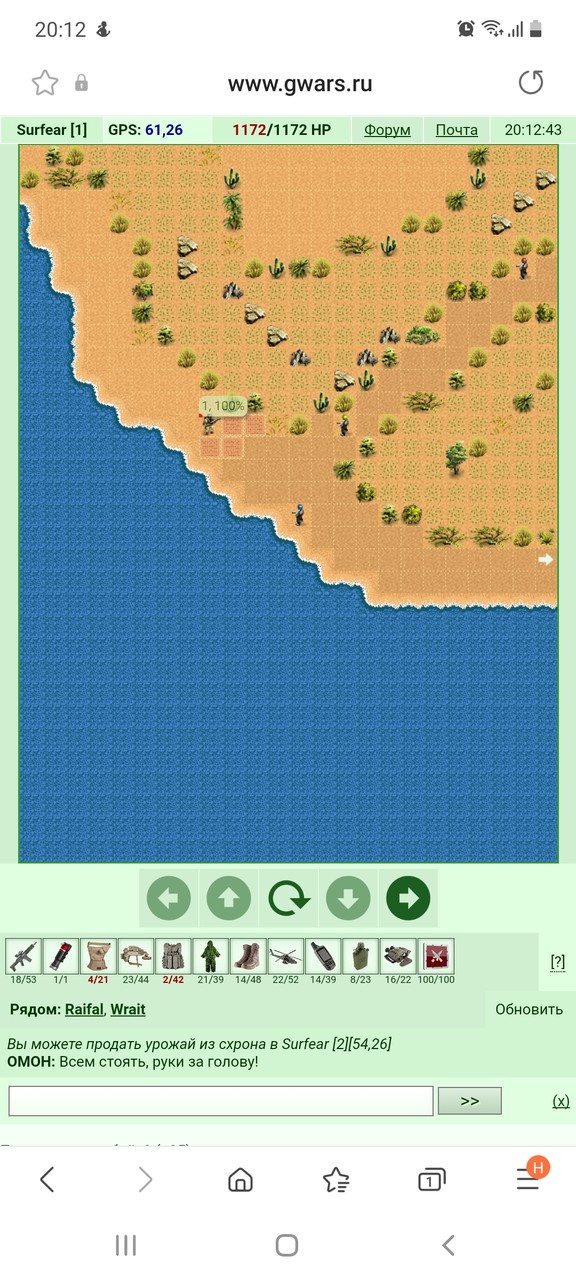
Task: Tap the (x) link beside the chat input
Action: (561, 1101)
